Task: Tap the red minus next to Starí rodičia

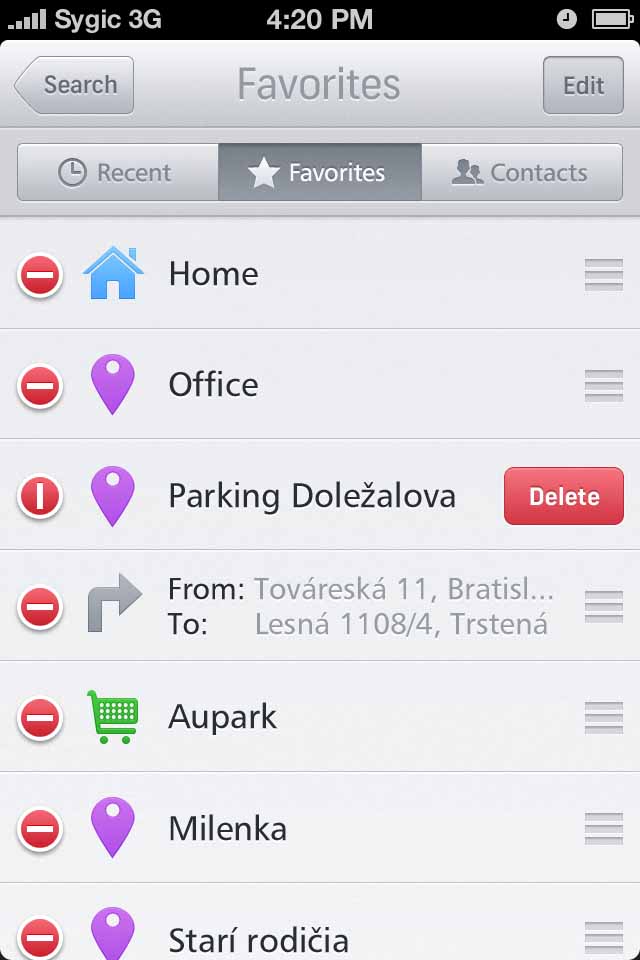Action: click(x=40, y=938)
